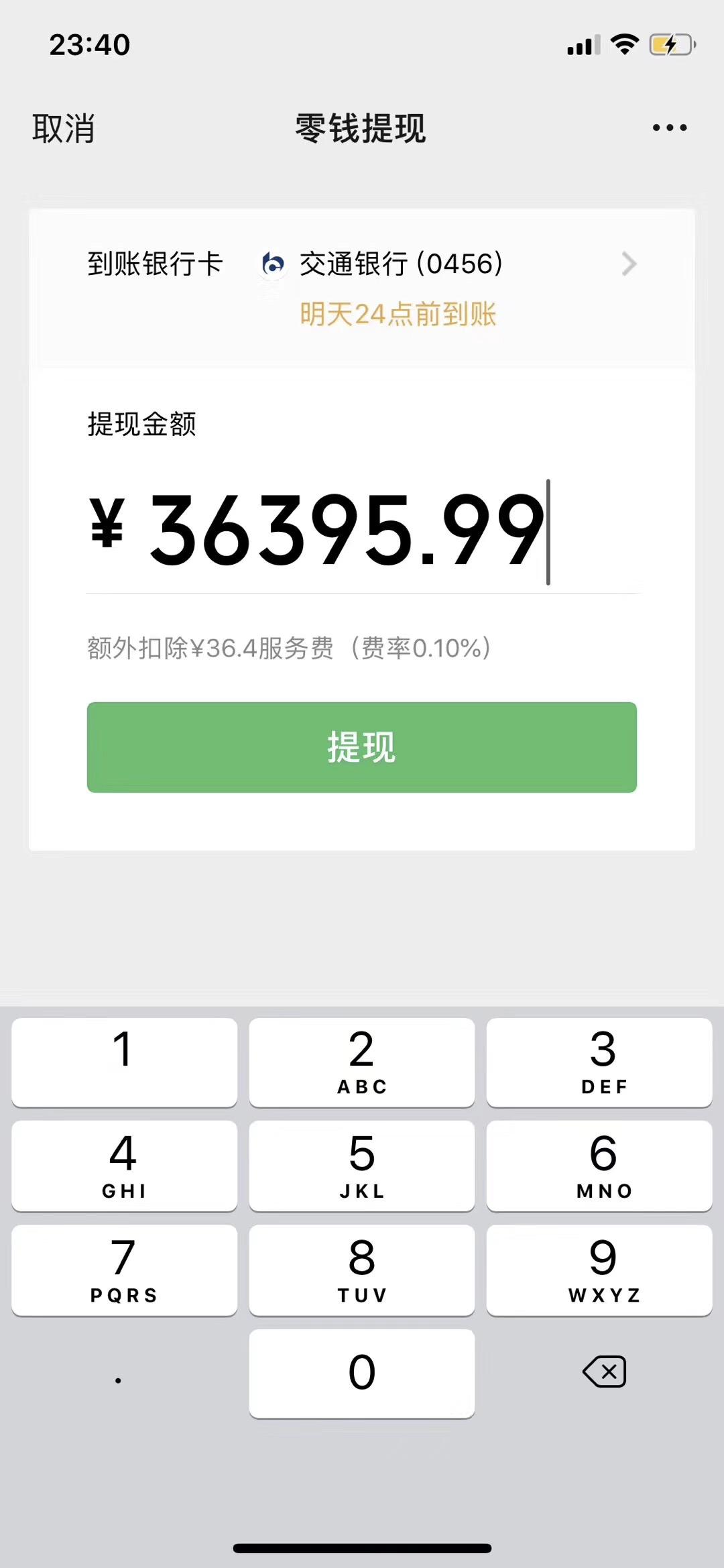The image size is (724, 1568).
Task: Open arrival time info 明天24点前到账
Action: 398,315
